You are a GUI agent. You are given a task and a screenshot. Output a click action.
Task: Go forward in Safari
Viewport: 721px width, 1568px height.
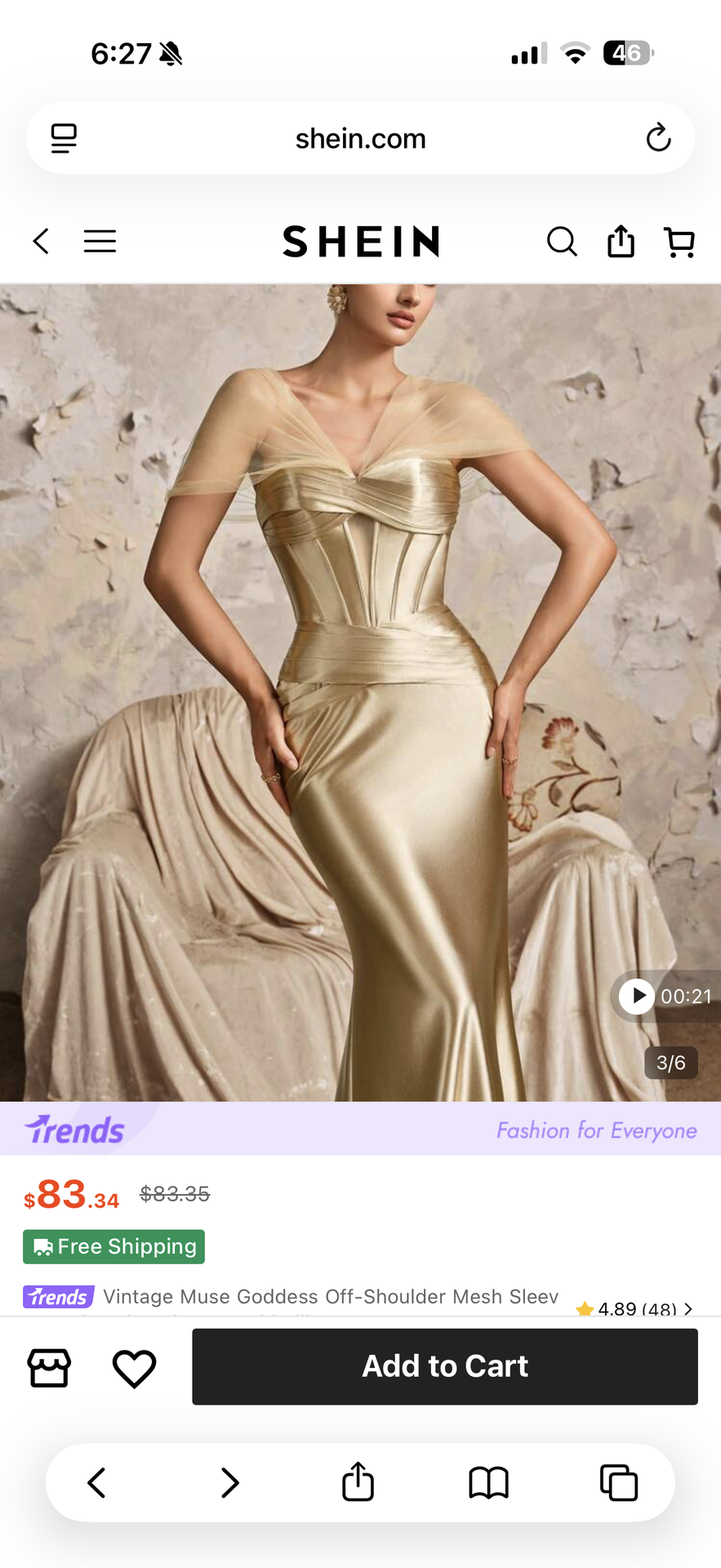230,1482
